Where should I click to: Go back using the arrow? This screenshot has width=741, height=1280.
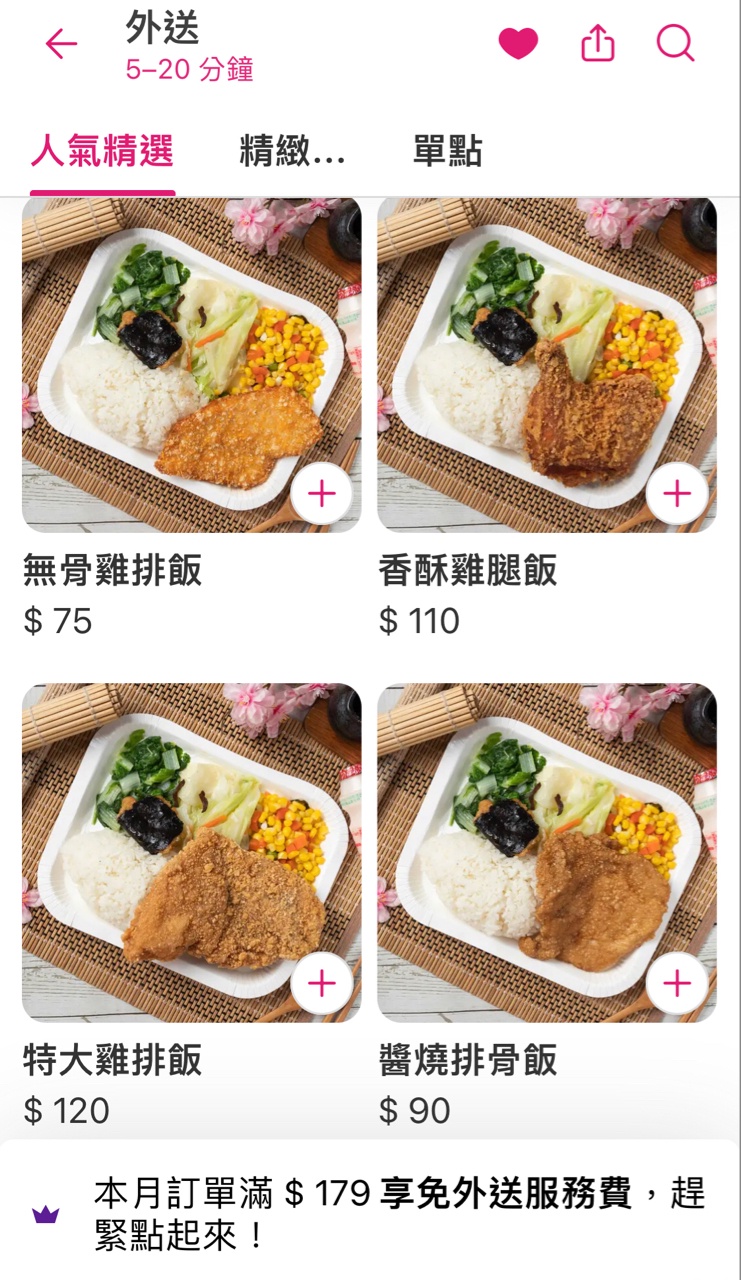click(61, 44)
